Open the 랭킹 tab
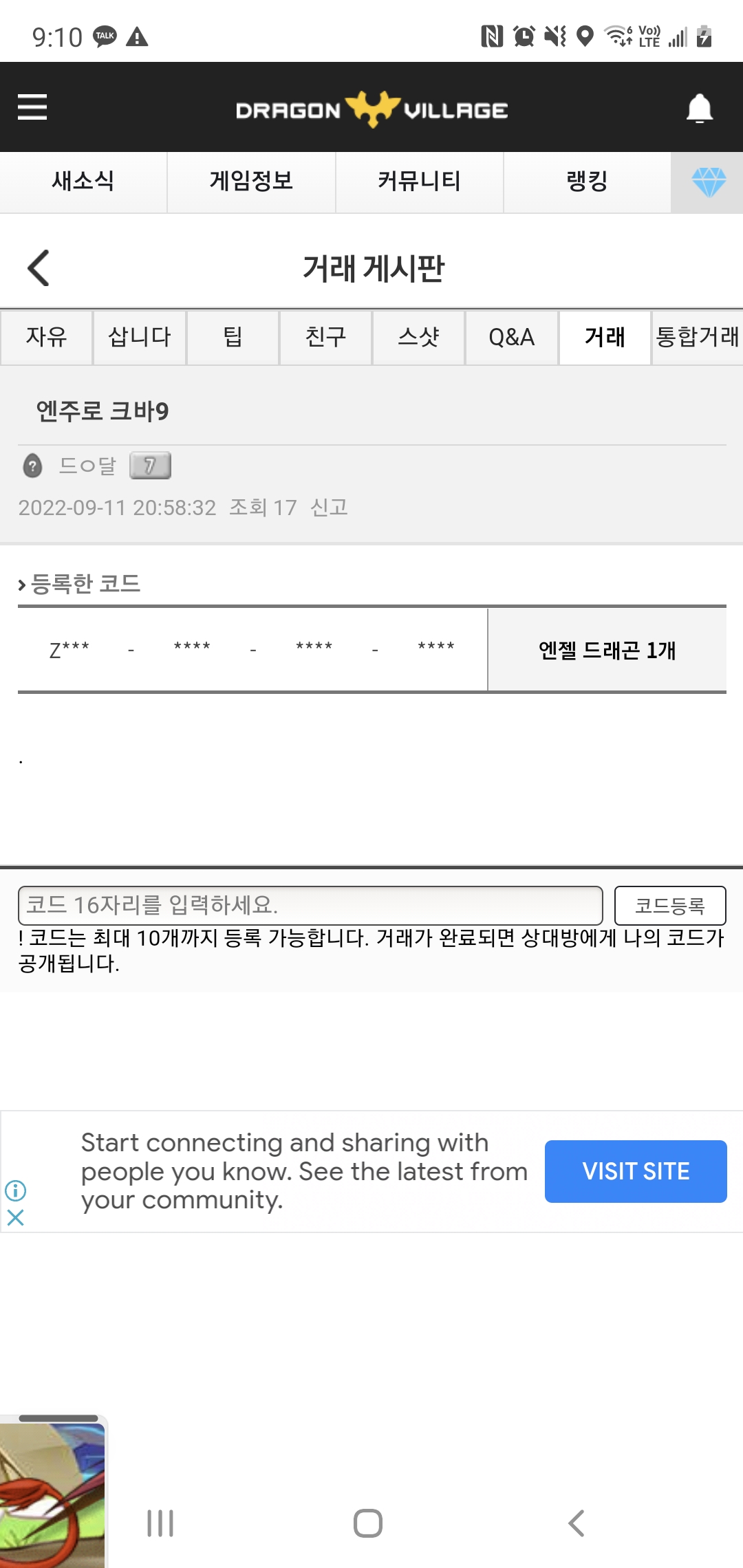The image size is (743, 1568). (x=587, y=182)
